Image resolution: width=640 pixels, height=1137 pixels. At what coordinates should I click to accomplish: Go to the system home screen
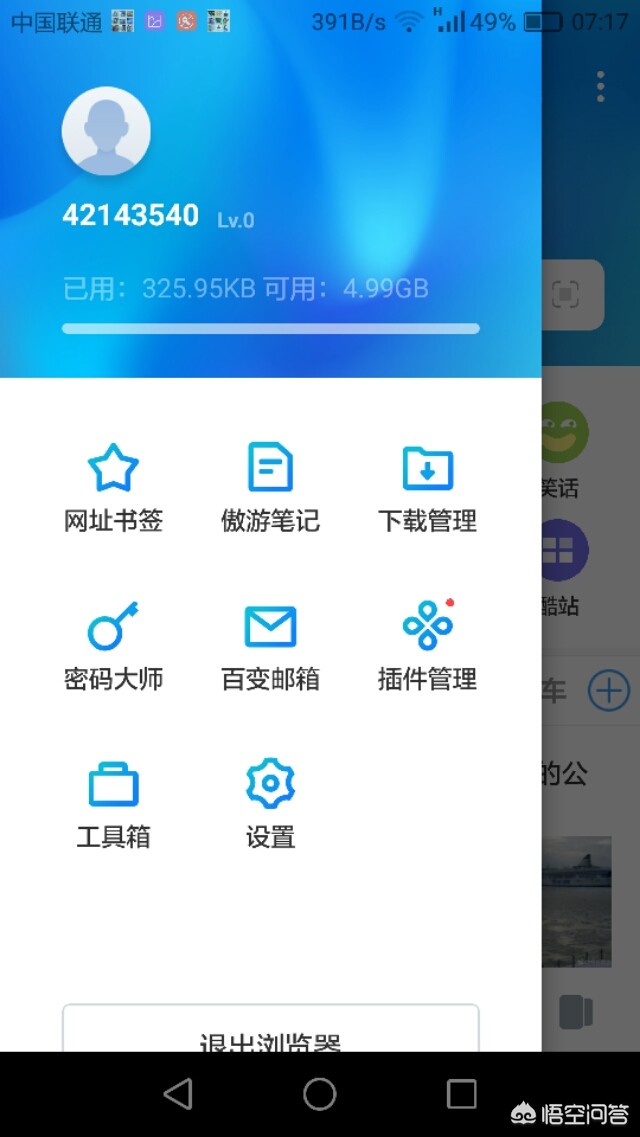coord(320,1094)
